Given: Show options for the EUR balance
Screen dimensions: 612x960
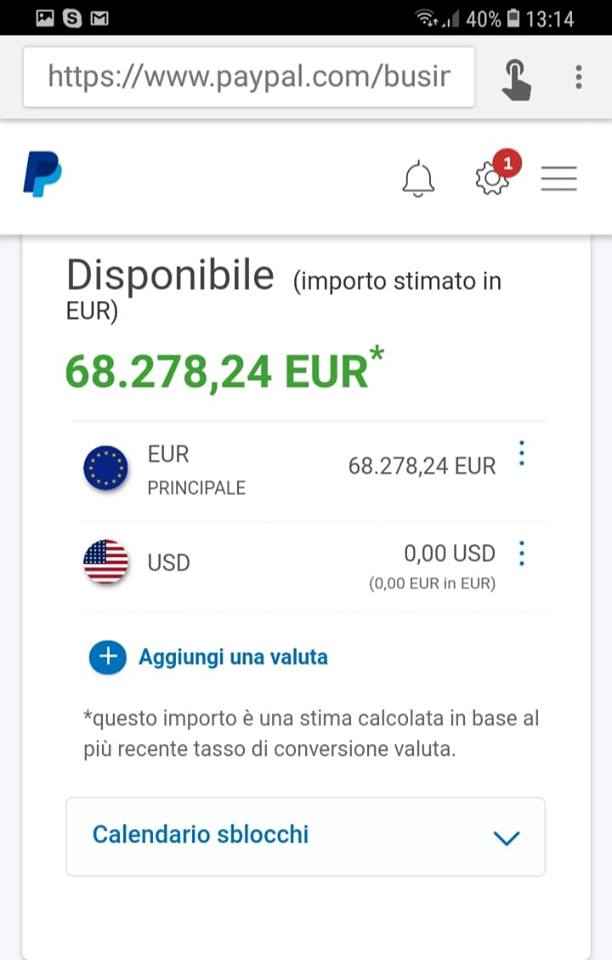Looking at the screenshot, I should click(521, 455).
